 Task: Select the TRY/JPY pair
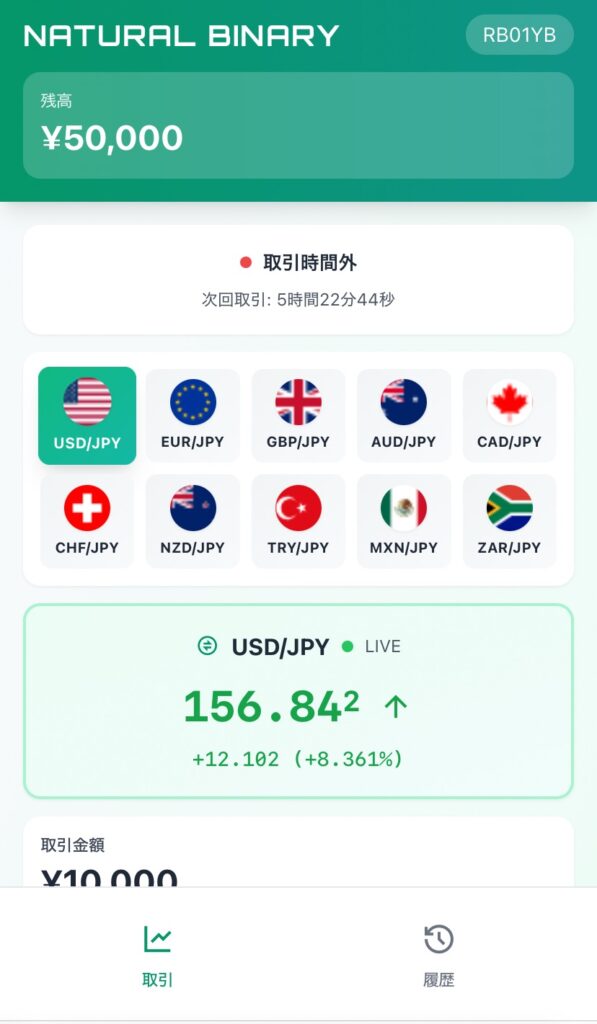coord(298,521)
